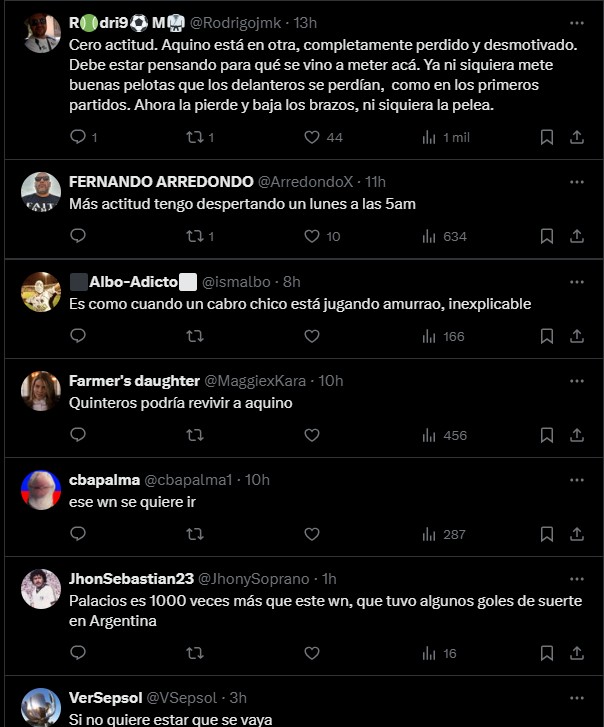Share FERNANDO ARREDONDO's tweet
The width and height of the screenshot is (604, 727).
(577, 236)
